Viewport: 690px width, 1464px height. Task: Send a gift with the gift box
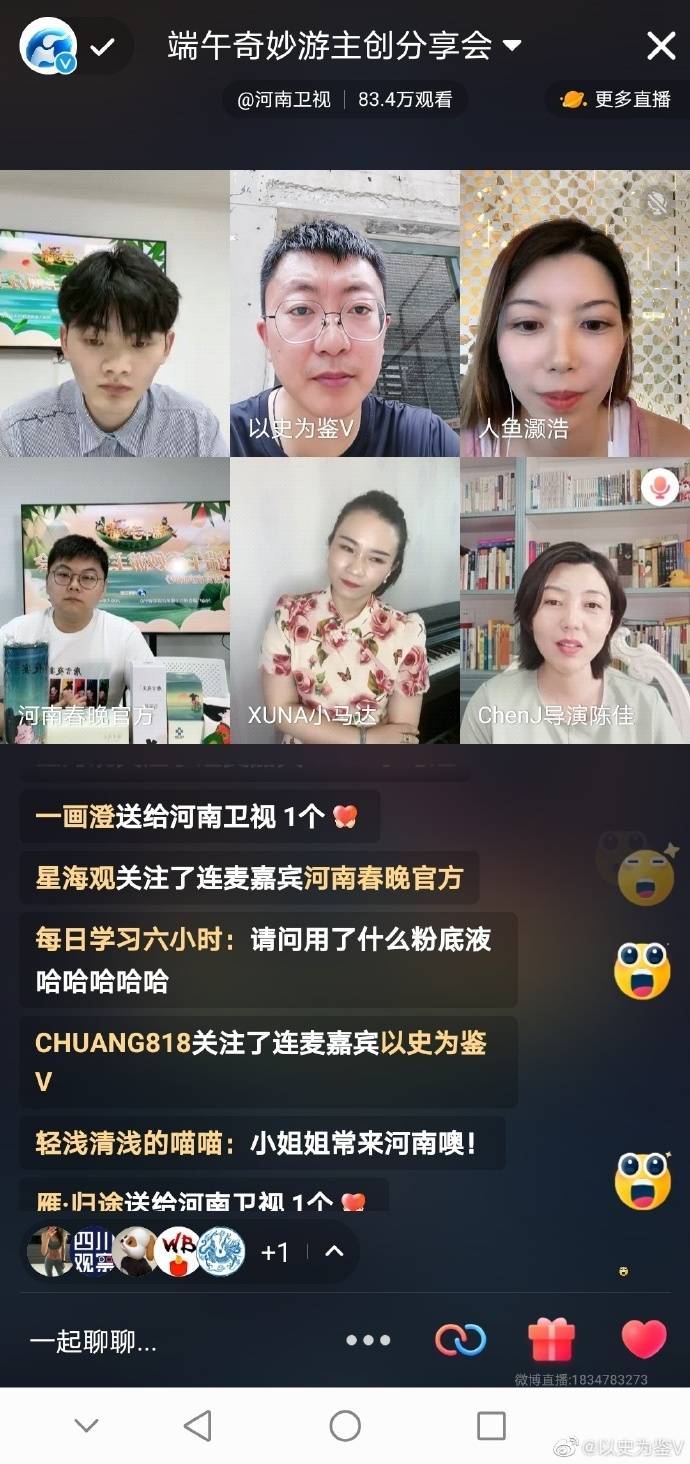(552, 1340)
